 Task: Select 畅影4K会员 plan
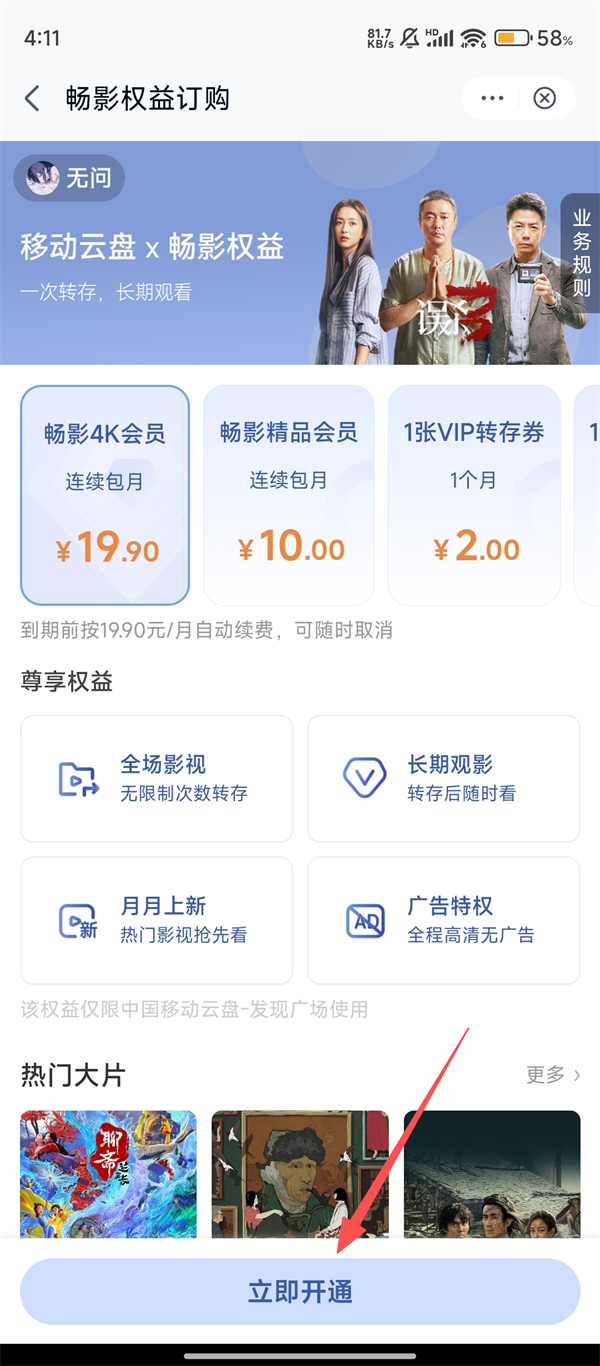coord(104,495)
